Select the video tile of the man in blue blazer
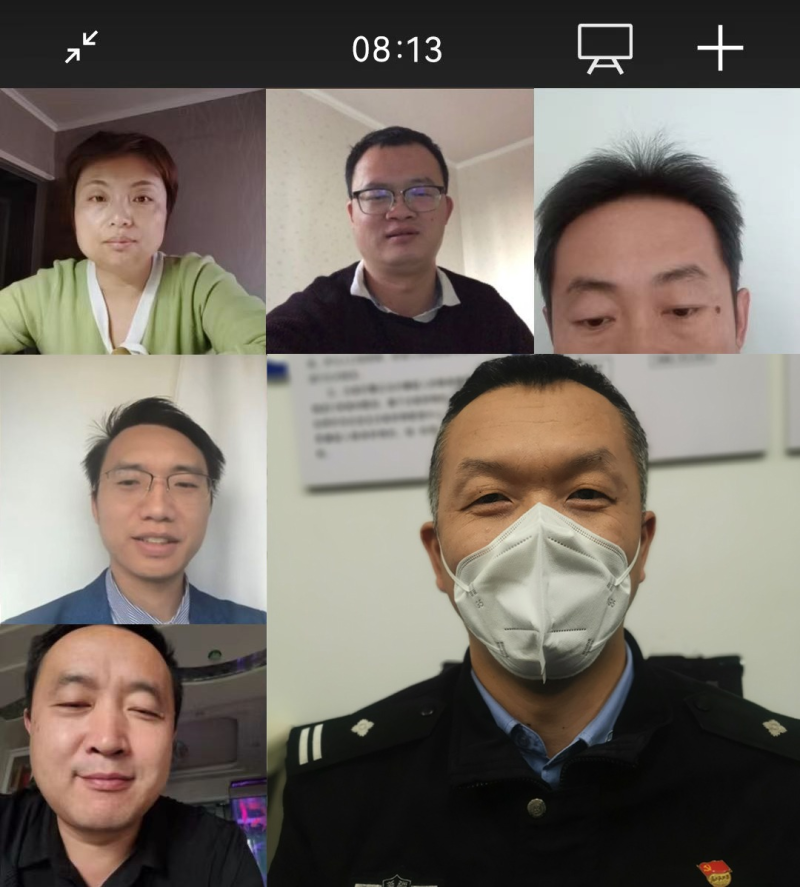The height and width of the screenshot is (887, 800). [x=132, y=490]
